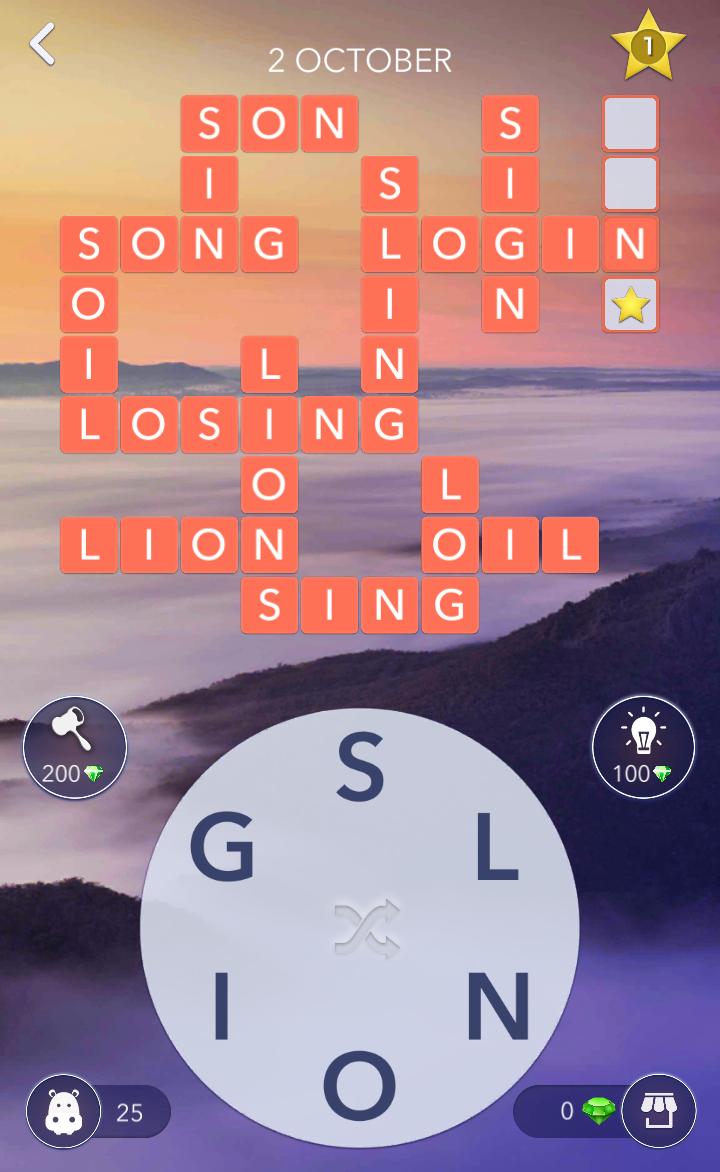Go back using the top-left arrow

point(42,45)
